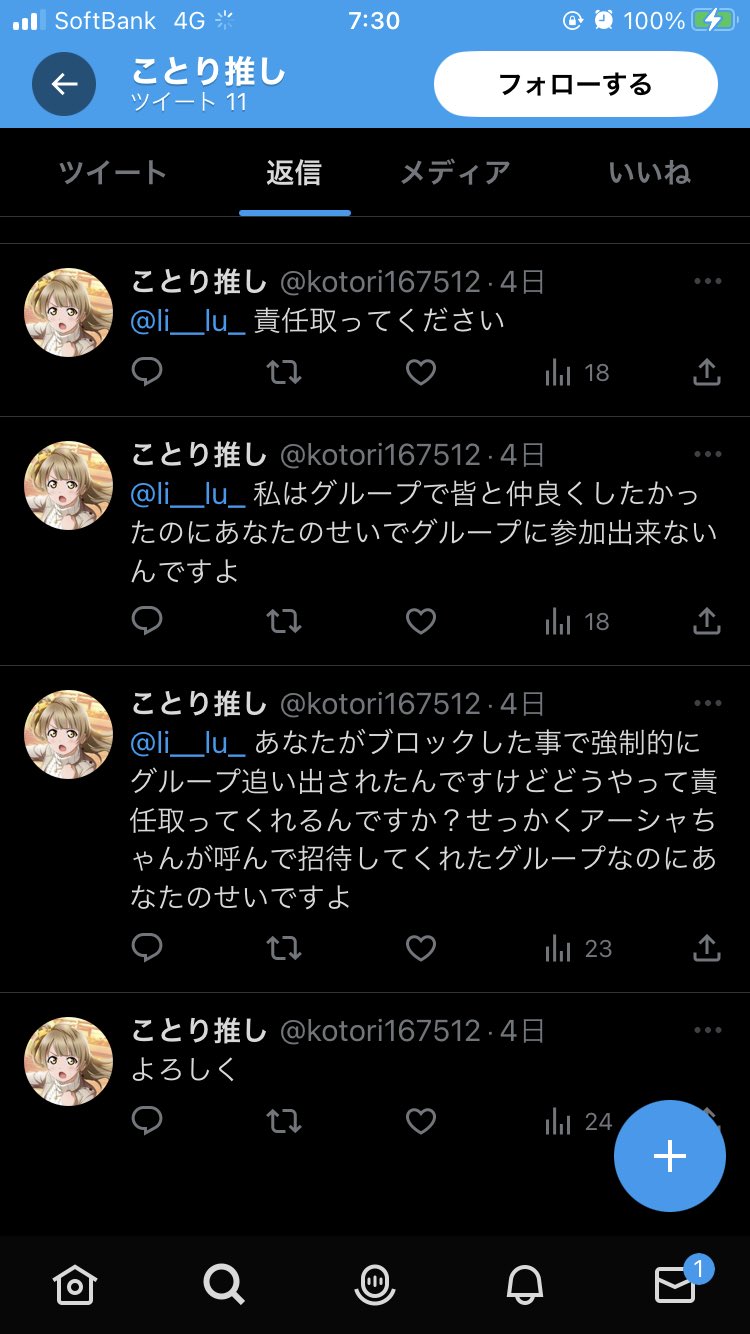
Task: Open the Messages tab
Action: (x=675, y=1284)
